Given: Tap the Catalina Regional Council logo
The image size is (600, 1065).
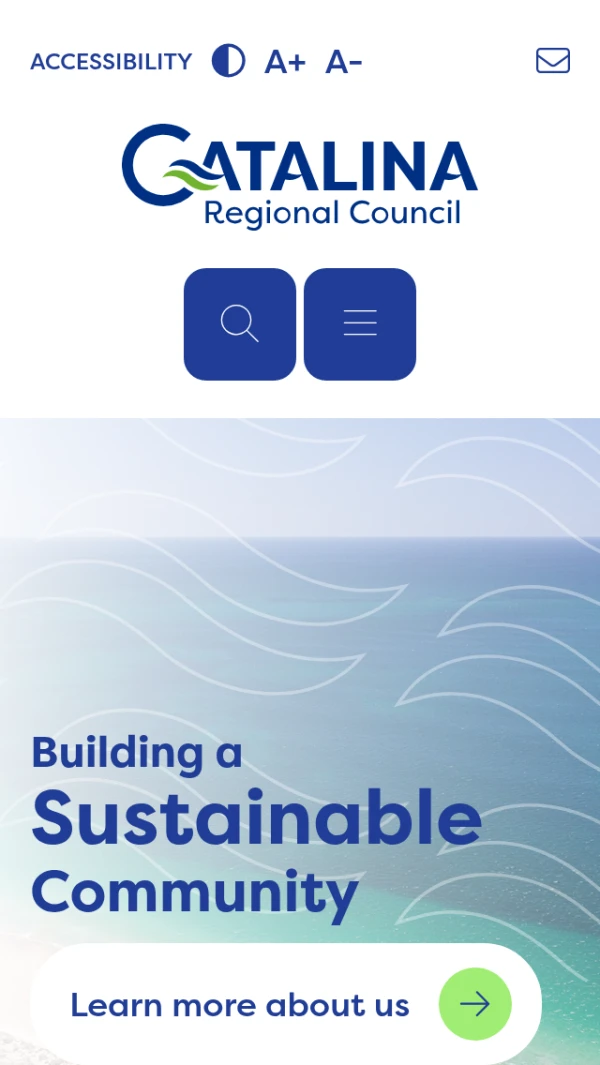Looking at the screenshot, I should (x=300, y=176).
